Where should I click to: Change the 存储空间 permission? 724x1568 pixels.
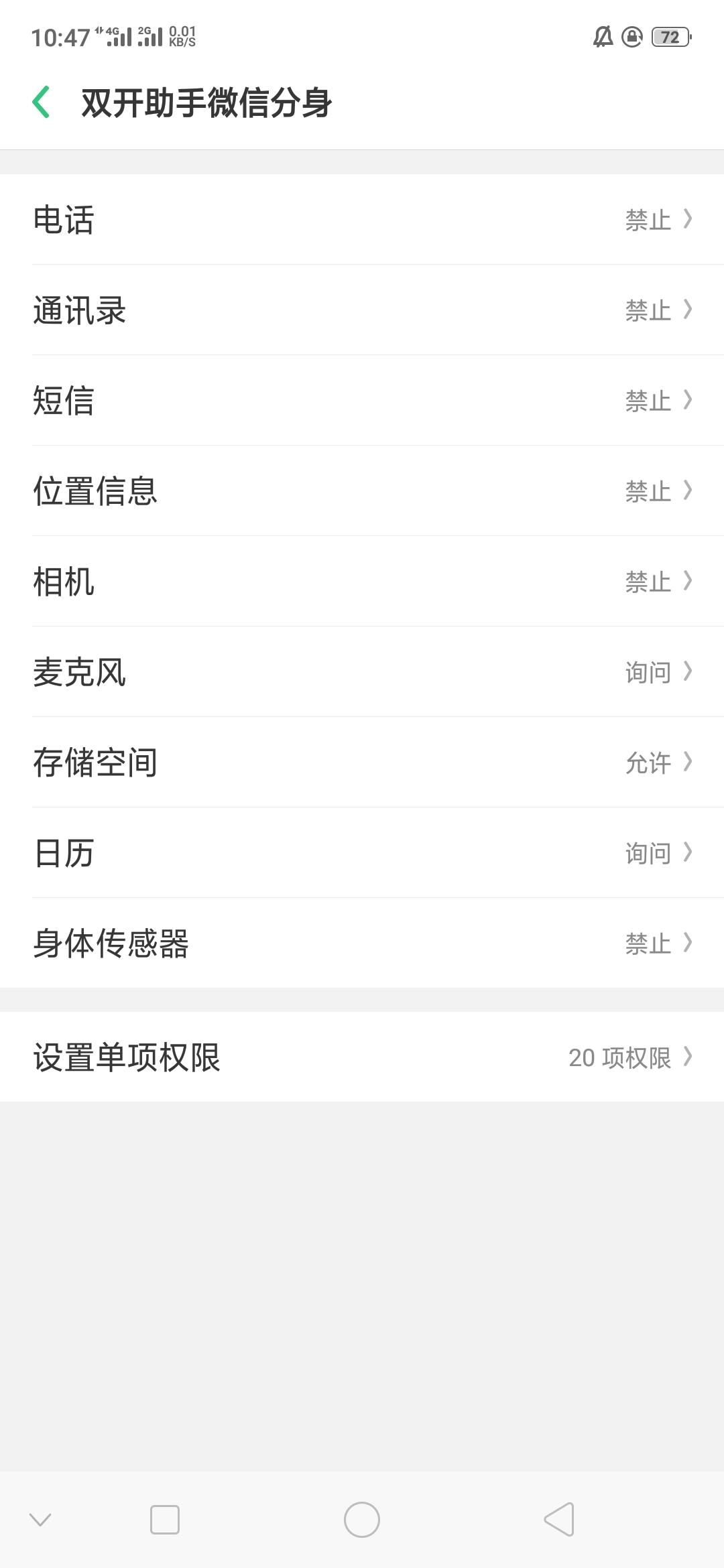(x=362, y=762)
